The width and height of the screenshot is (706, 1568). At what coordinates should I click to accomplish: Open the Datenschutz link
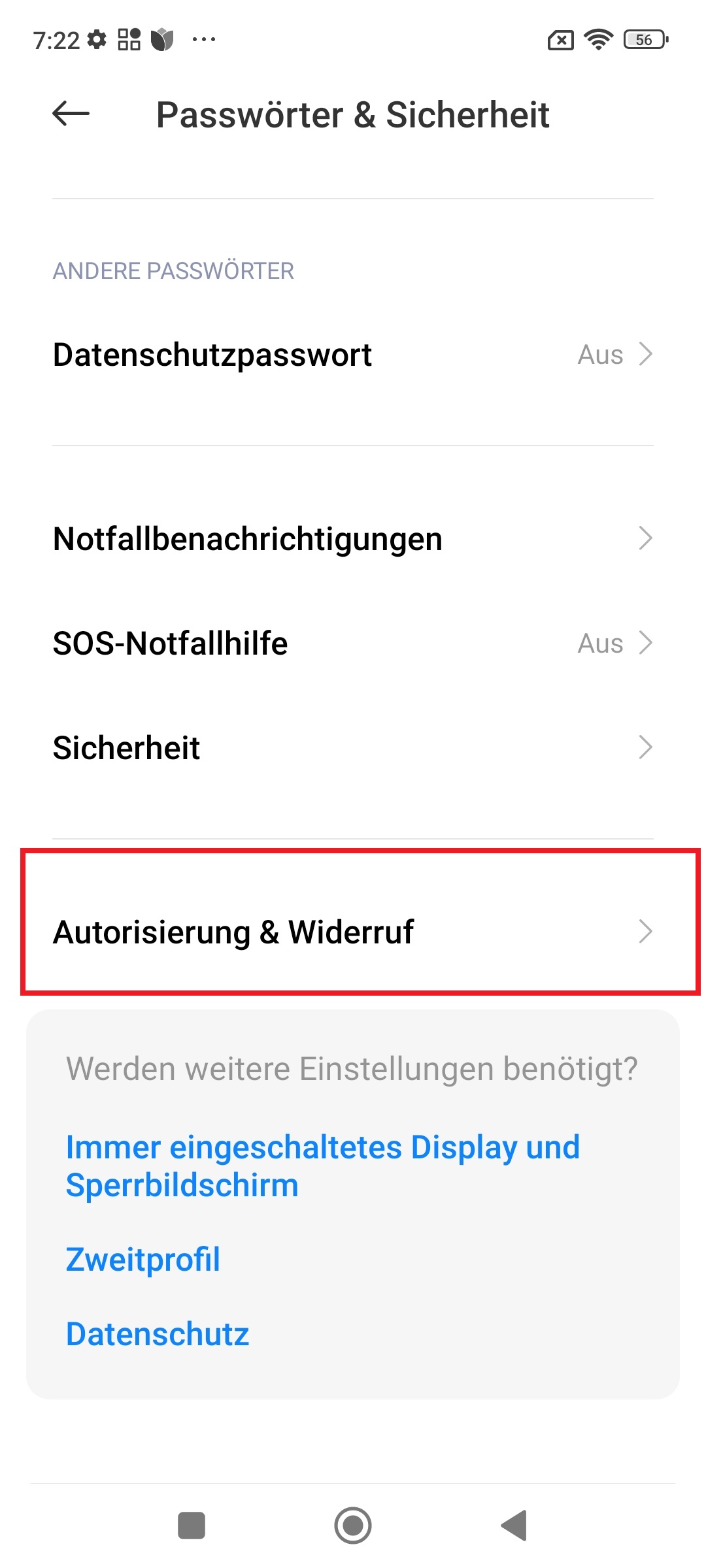pyautogui.click(x=158, y=1334)
